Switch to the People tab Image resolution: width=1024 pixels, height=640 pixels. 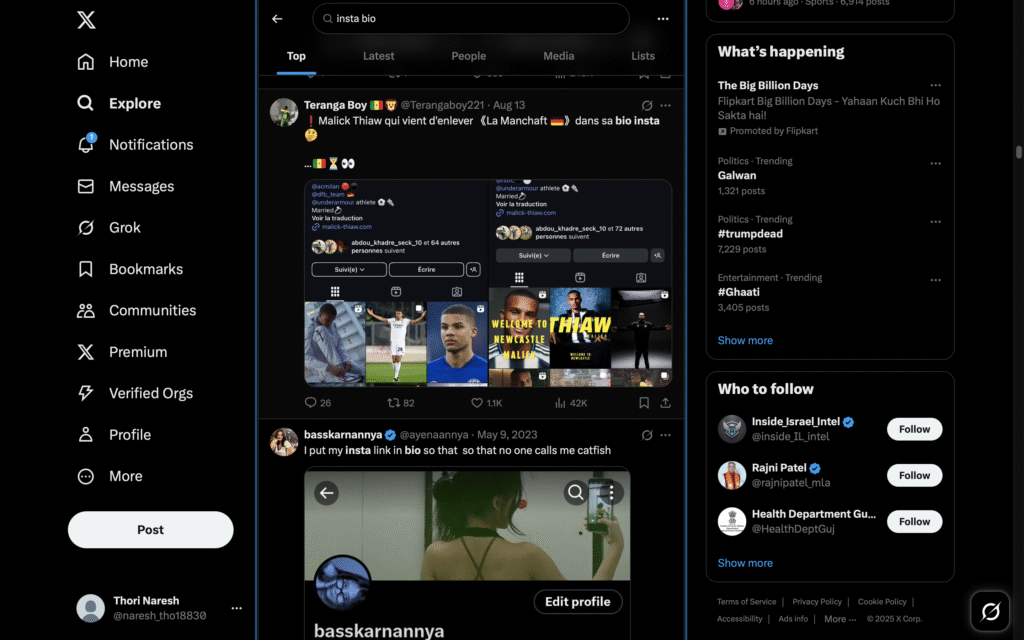[468, 56]
